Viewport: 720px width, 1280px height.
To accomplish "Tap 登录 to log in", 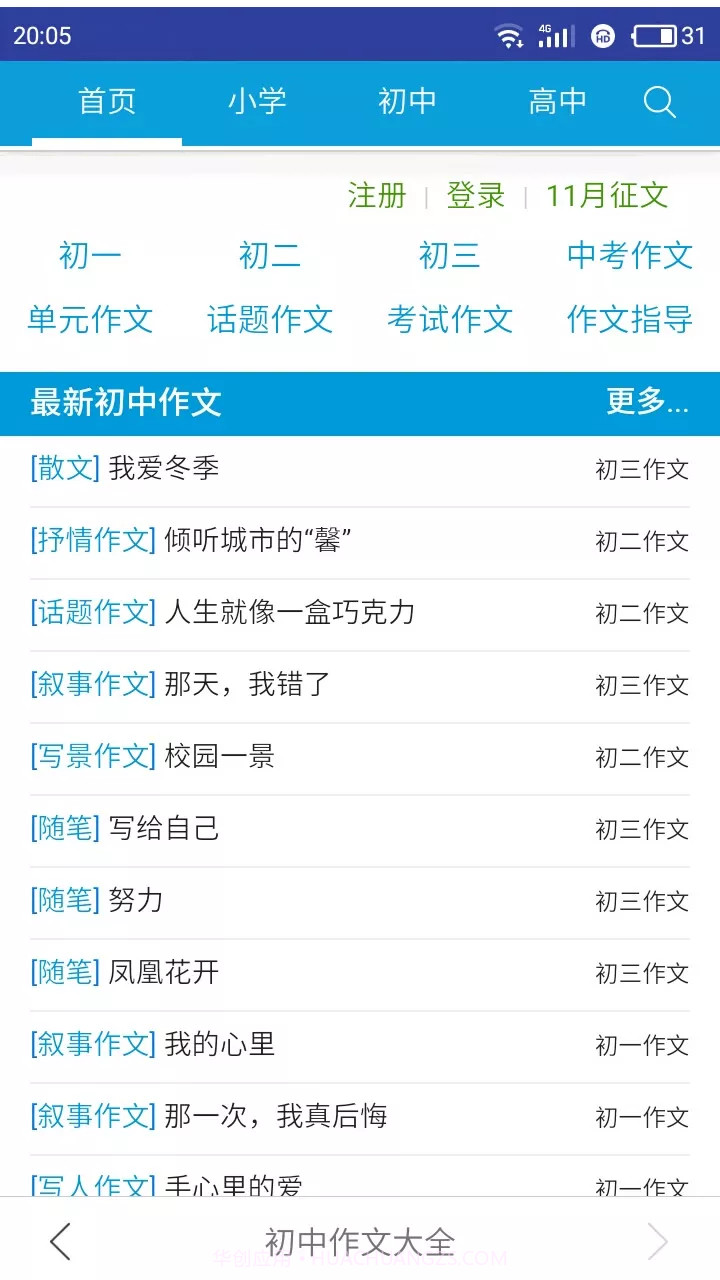I will [x=477, y=196].
